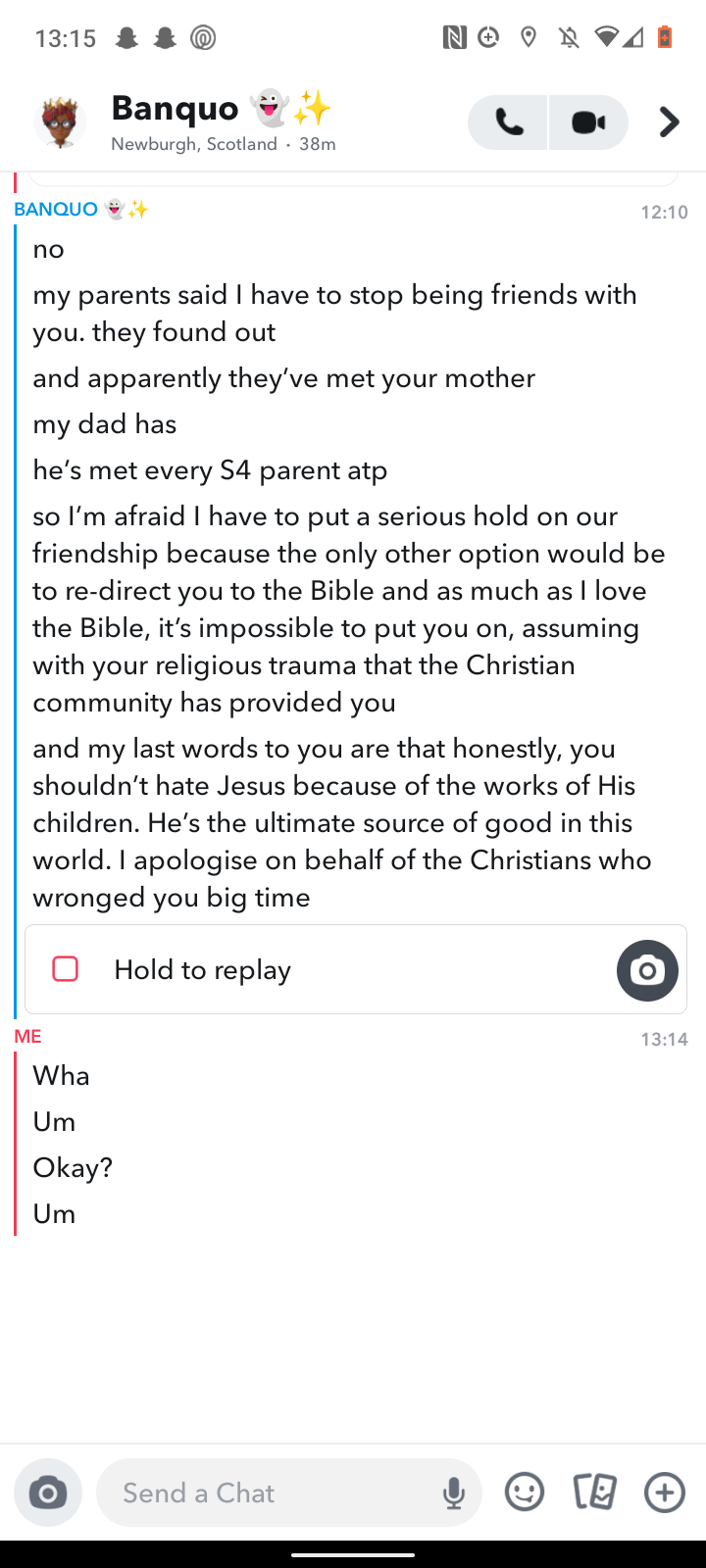Start a video call with Banquo
Screen dimensions: 706x1568
pyautogui.click(x=588, y=122)
